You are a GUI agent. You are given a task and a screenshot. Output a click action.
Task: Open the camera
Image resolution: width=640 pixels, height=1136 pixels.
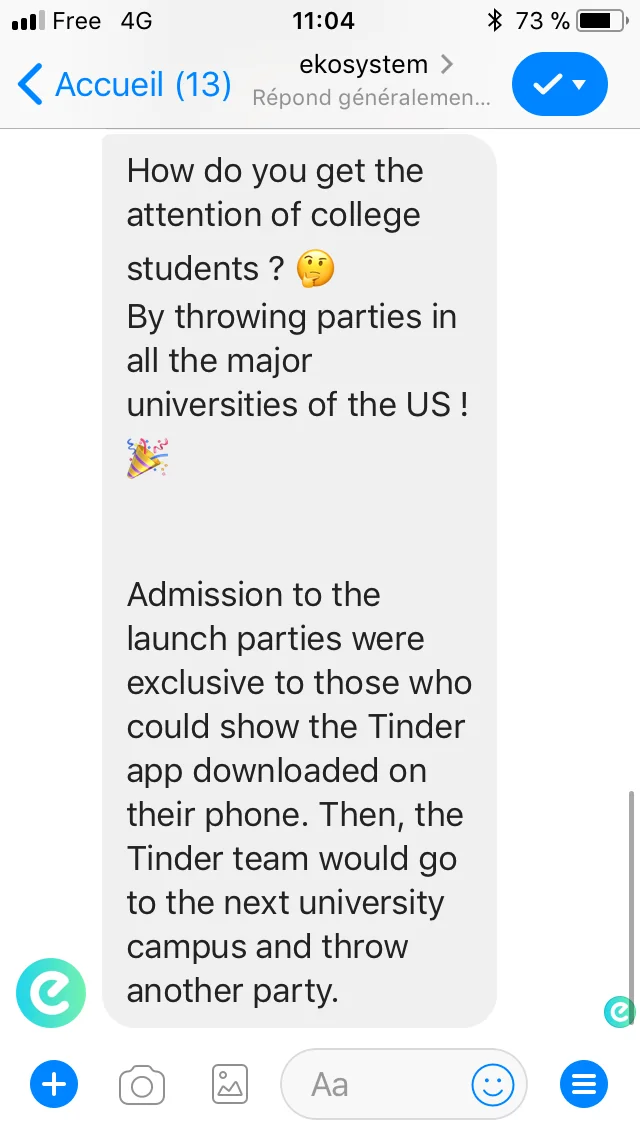[x=142, y=1084]
